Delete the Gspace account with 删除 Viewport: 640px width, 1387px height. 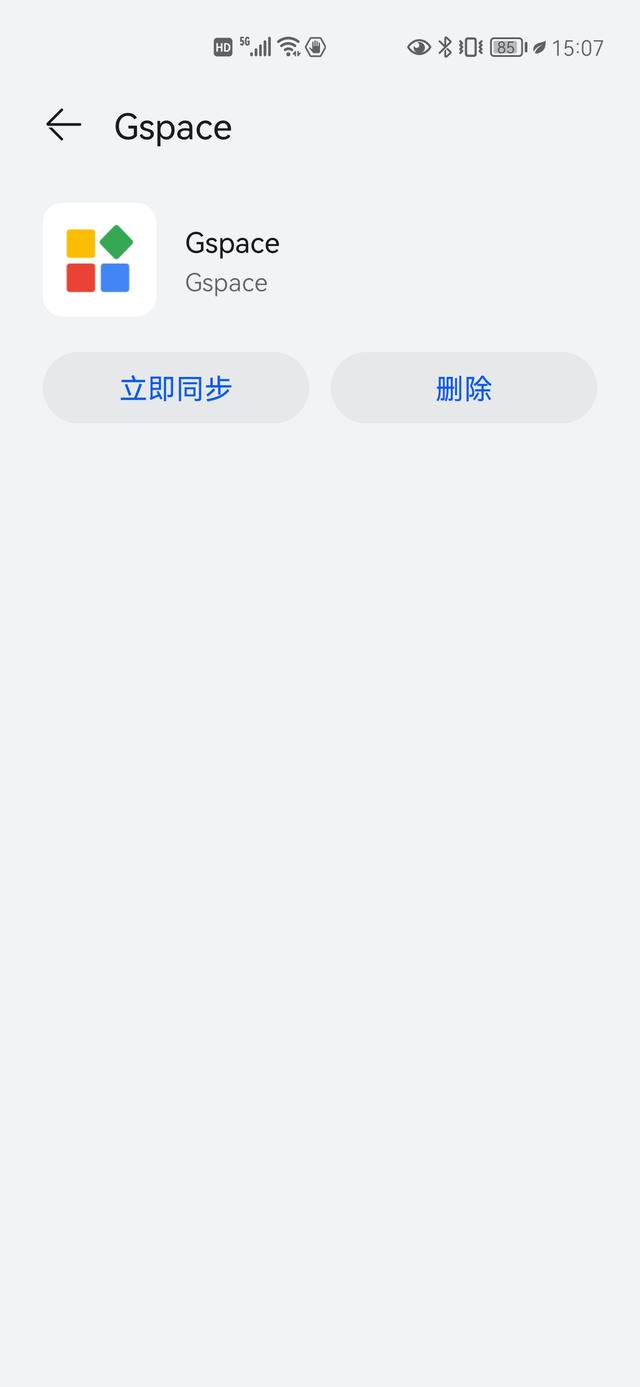(x=464, y=387)
